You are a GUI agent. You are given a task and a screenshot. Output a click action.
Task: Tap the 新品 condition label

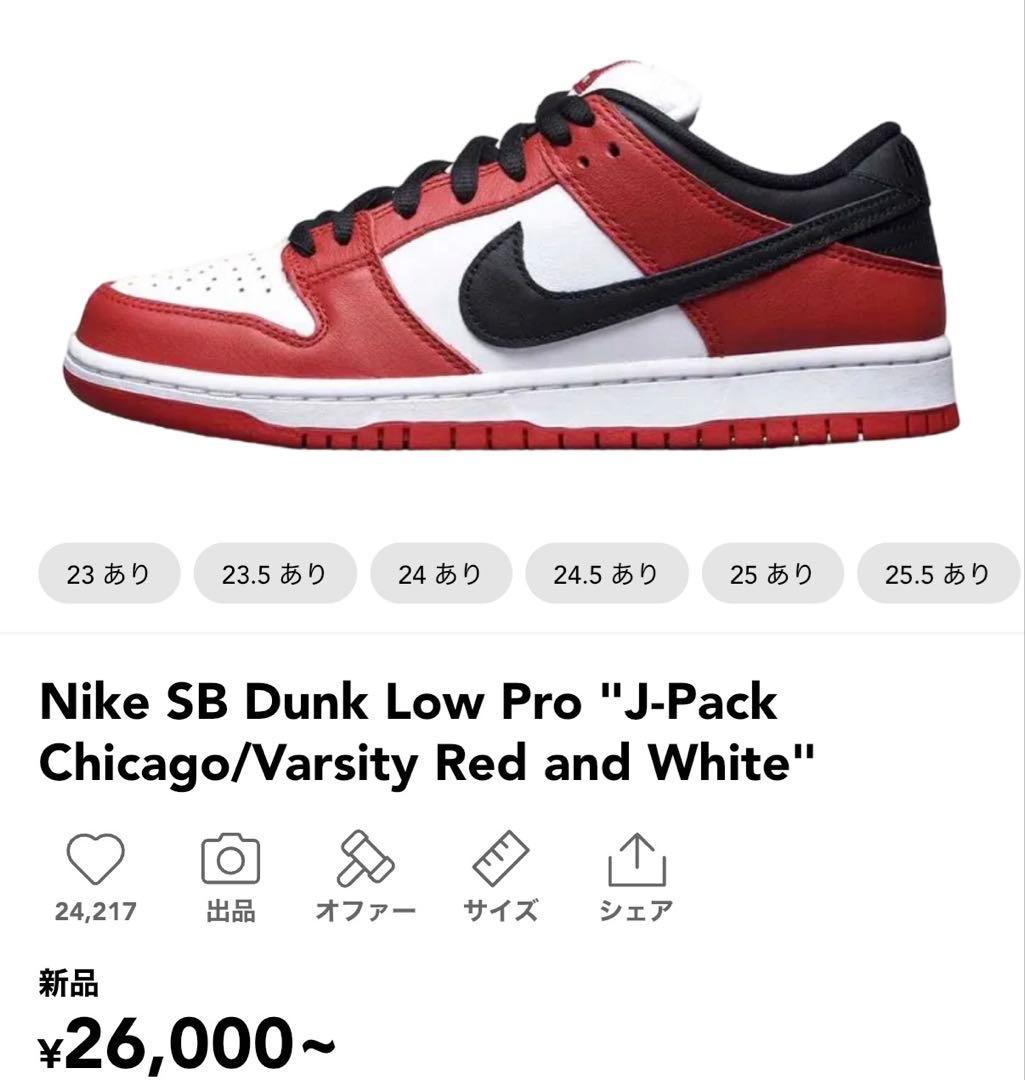tap(68, 980)
